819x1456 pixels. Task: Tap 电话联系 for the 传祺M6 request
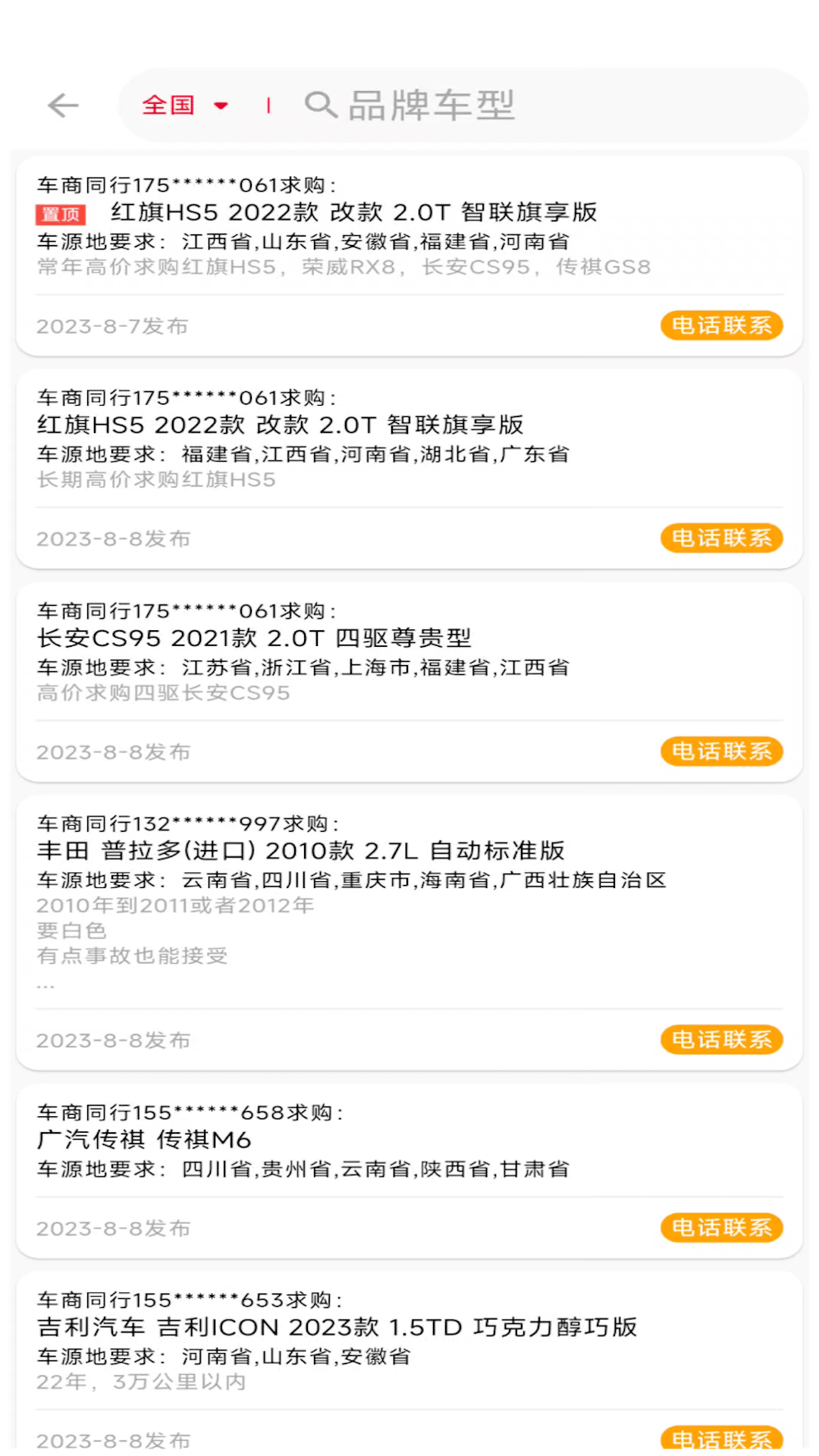[x=721, y=1228]
